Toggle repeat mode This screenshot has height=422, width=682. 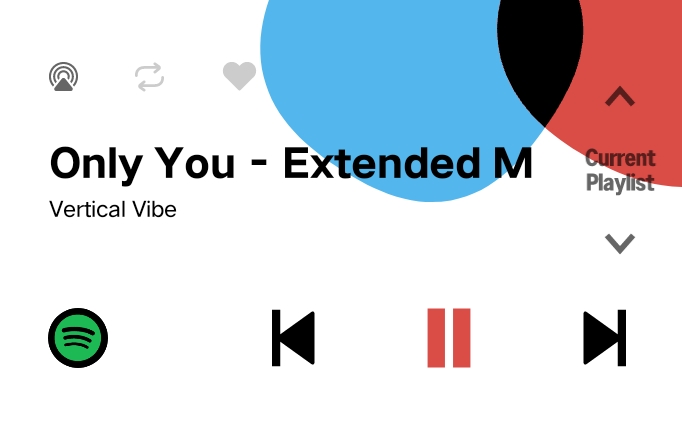click(x=150, y=77)
